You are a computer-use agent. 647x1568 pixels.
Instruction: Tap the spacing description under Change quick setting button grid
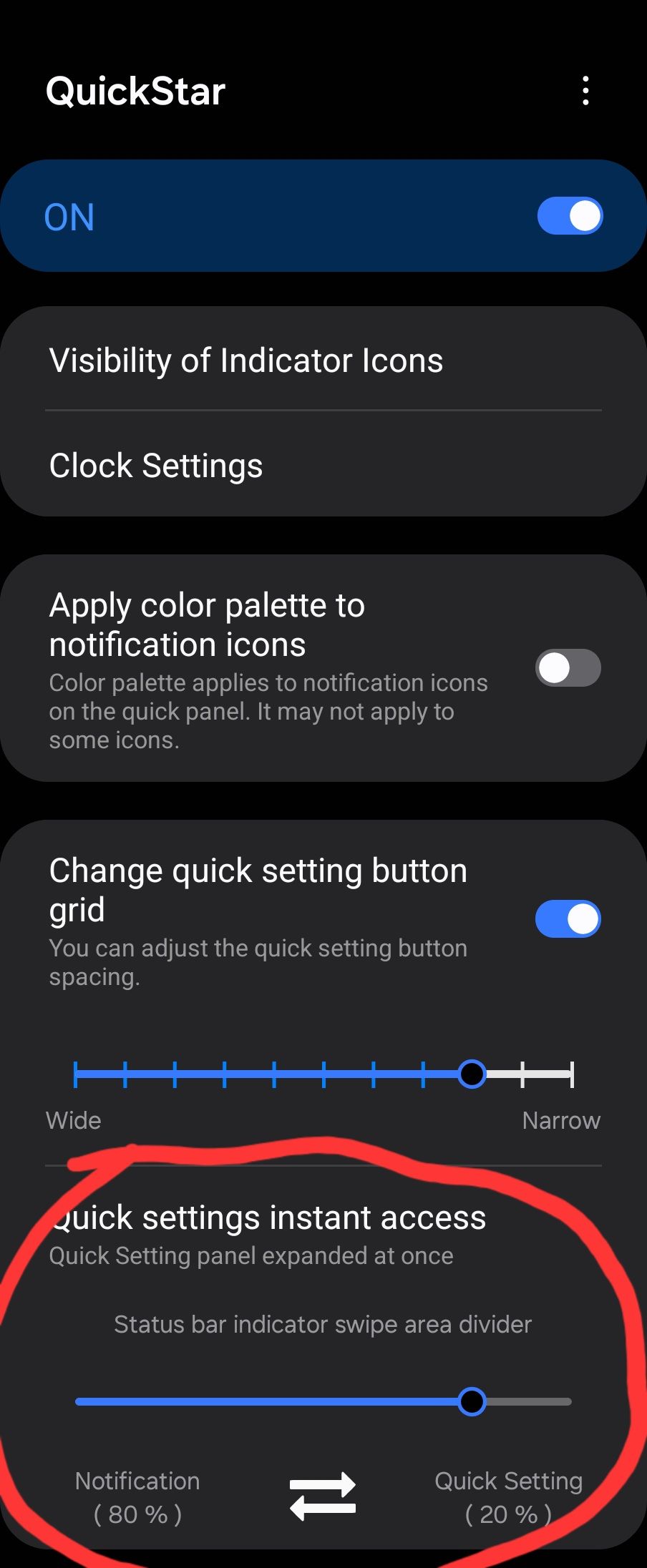[x=258, y=962]
